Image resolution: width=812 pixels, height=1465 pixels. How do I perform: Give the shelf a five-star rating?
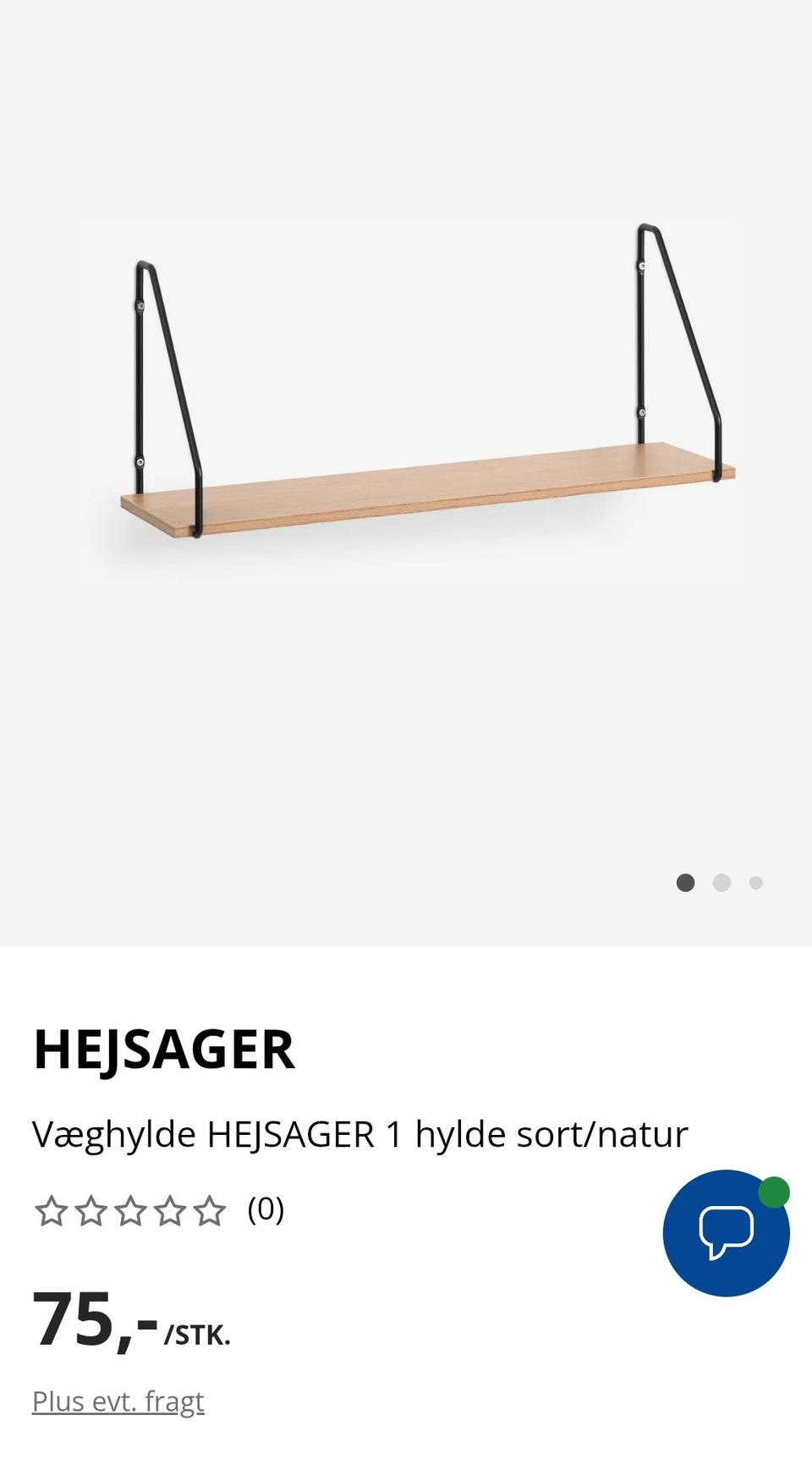[209, 1211]
